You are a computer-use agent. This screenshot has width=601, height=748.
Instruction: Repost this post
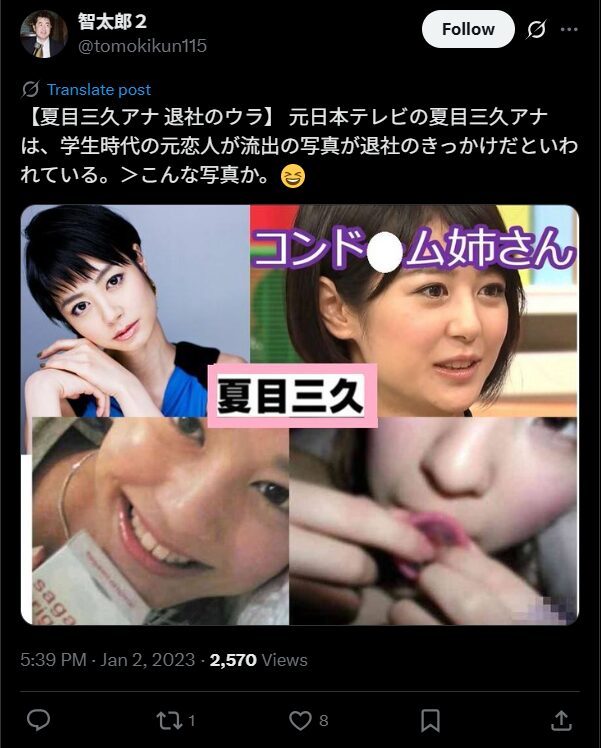tap(170, 719)
